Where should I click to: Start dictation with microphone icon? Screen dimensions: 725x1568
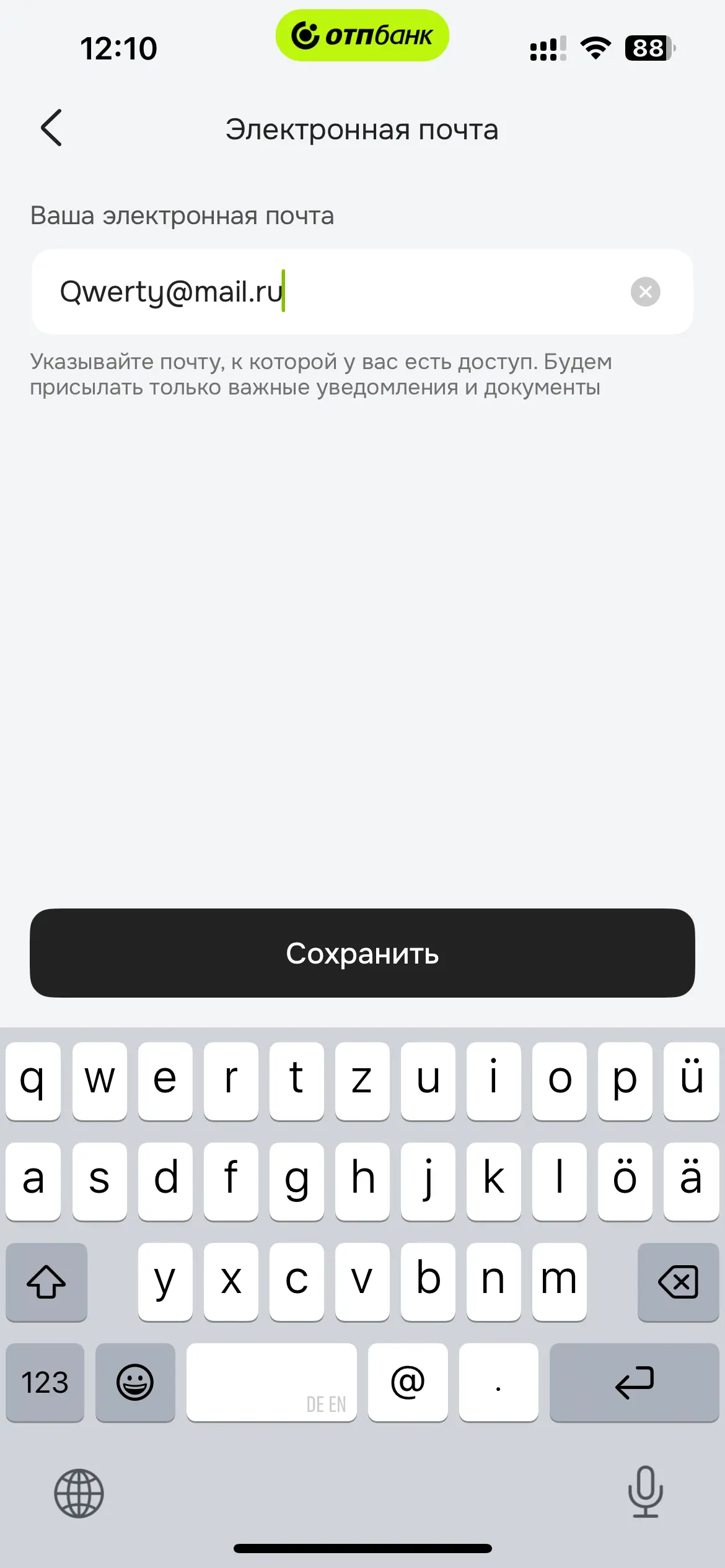point(645,1492)
